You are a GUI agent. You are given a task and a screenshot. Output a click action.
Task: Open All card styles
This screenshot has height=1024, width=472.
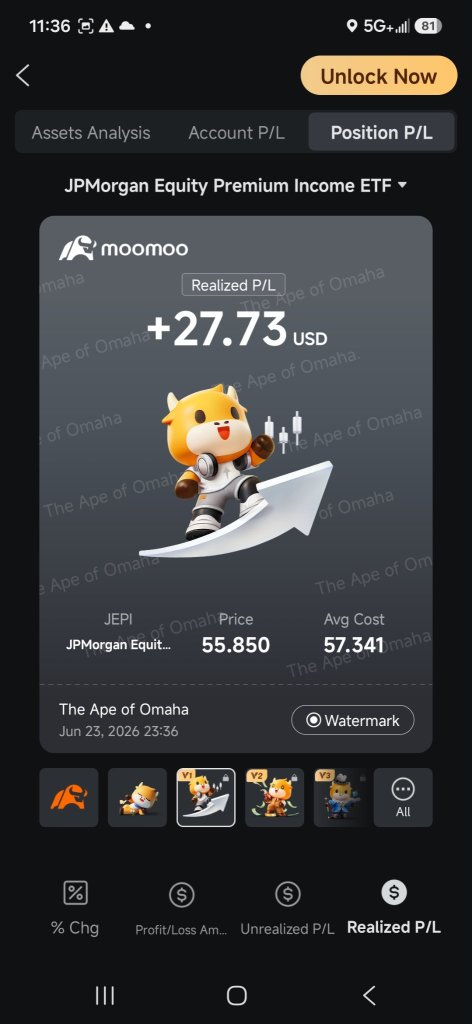403,797
